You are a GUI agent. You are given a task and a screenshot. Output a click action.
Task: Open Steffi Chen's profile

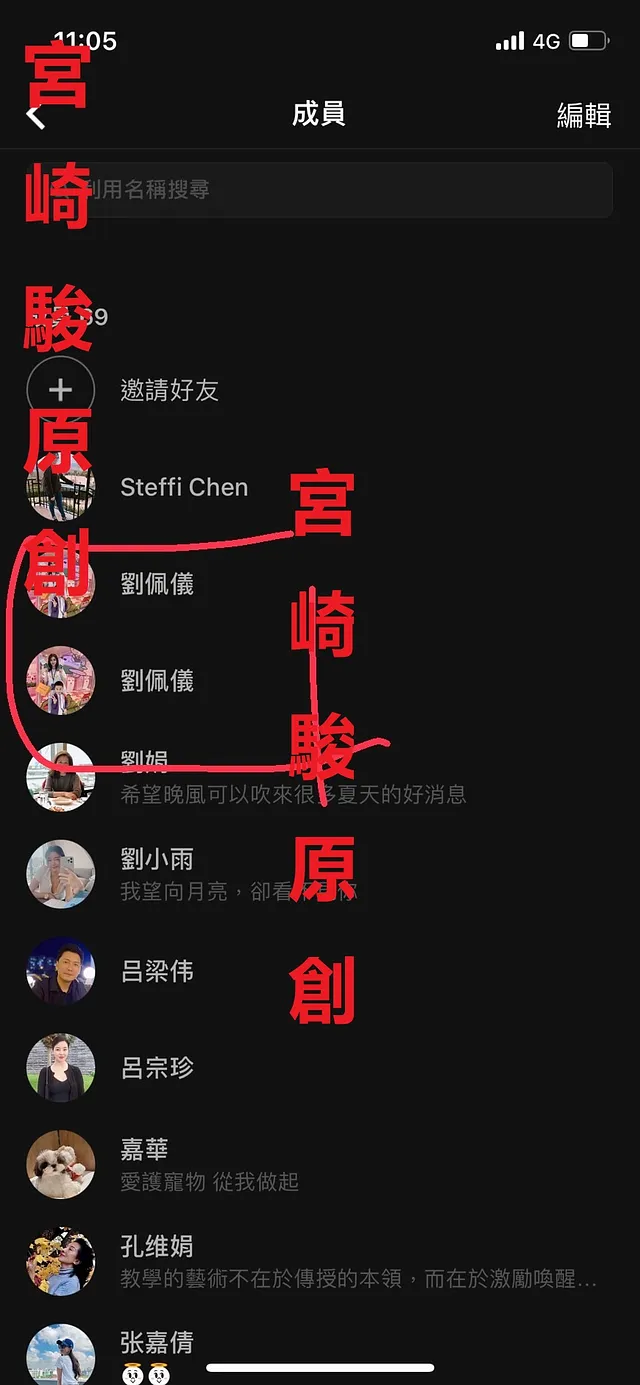tap(184, 487)
